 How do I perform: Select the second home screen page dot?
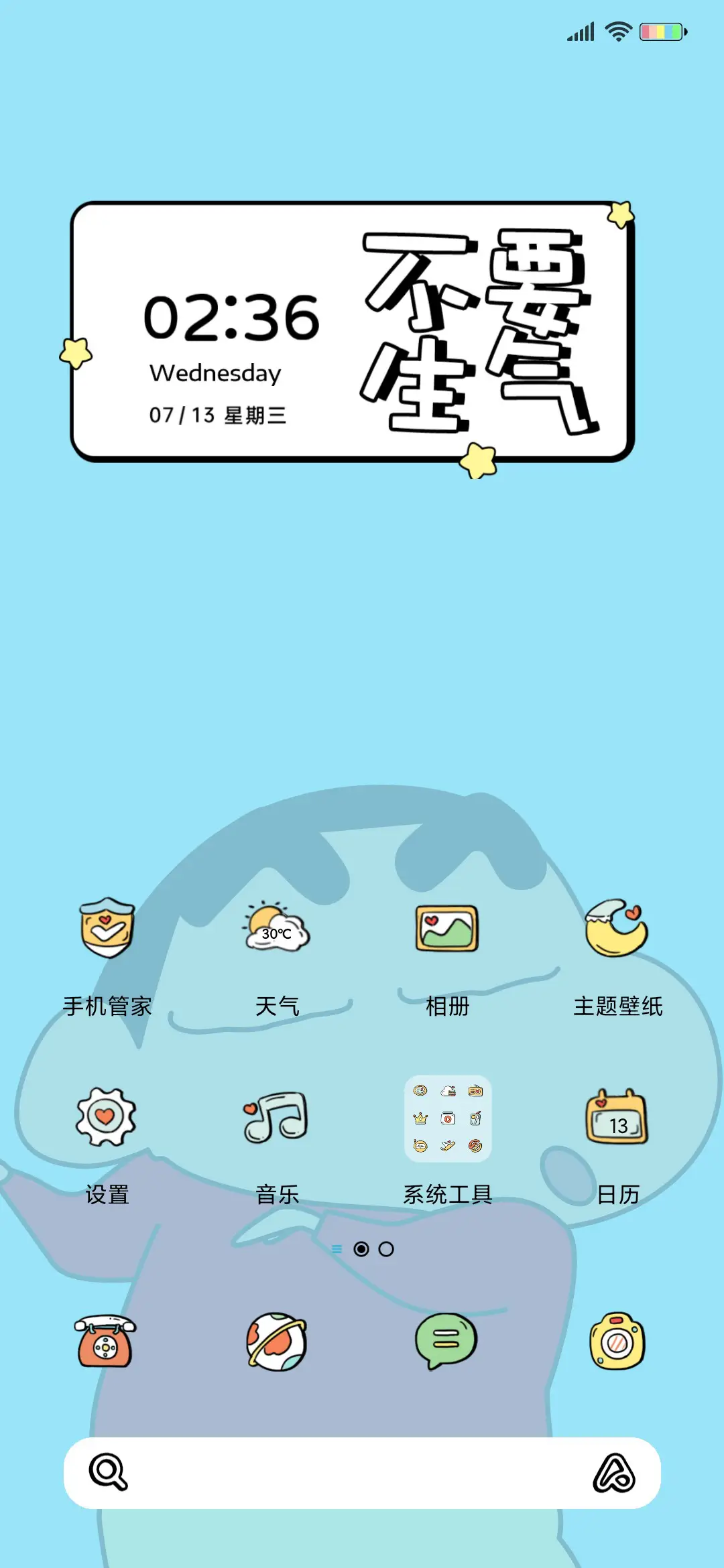387,1249
